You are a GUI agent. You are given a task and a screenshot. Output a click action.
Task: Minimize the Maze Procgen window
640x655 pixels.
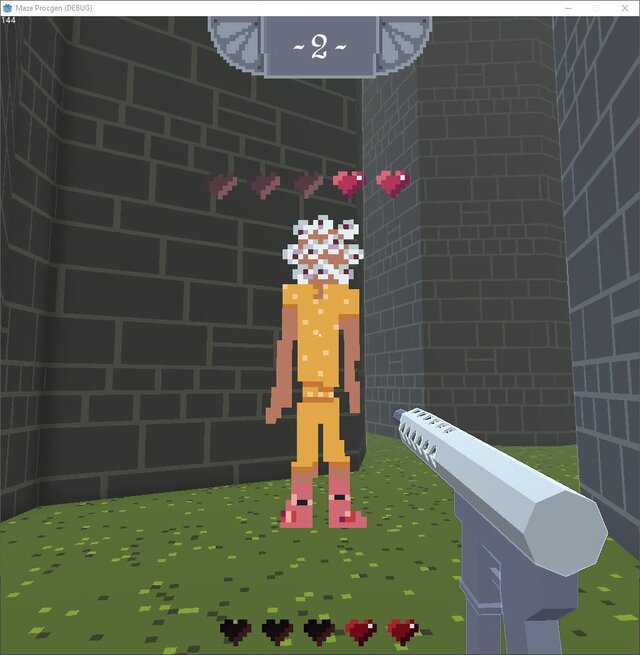click(x=566, y=7)
